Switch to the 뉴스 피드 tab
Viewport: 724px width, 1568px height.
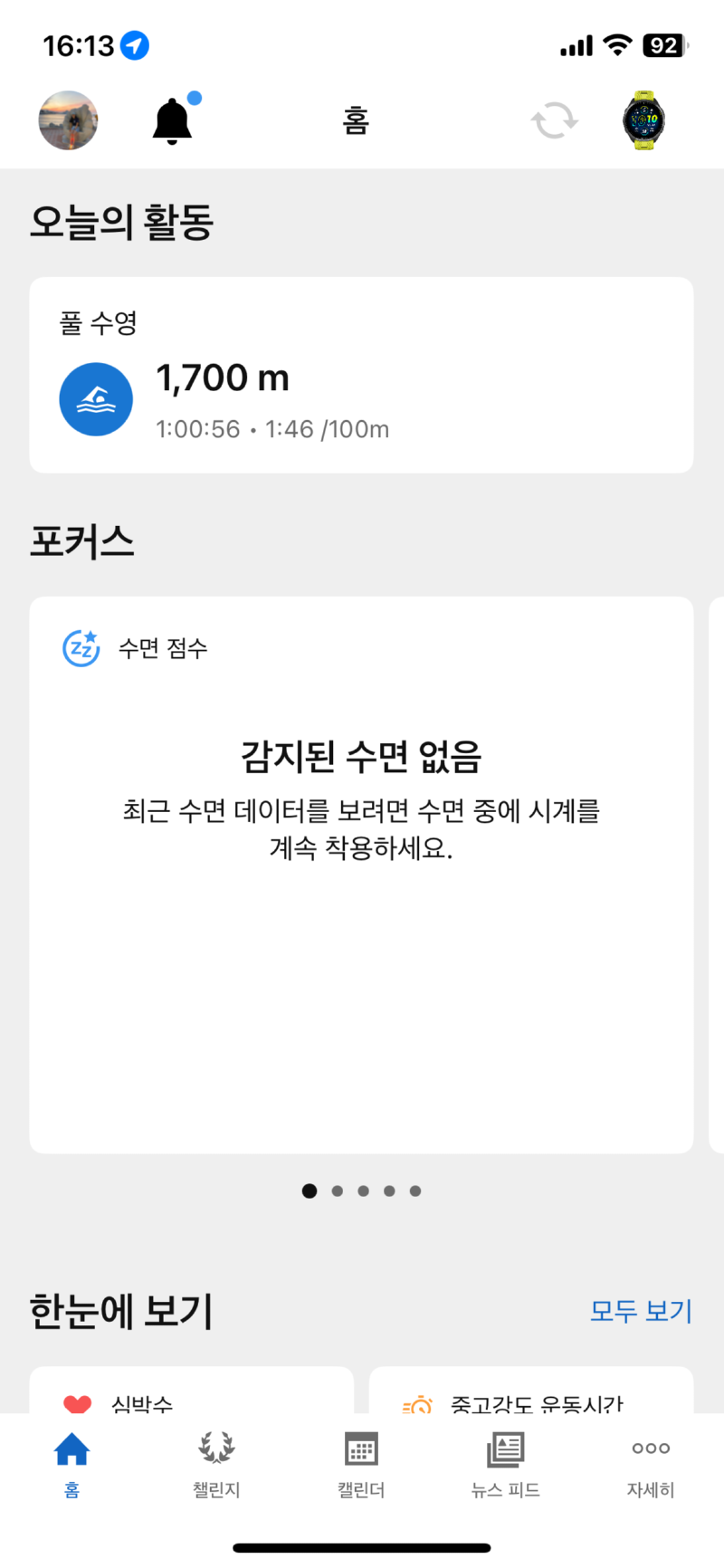tap(505, 1465)
